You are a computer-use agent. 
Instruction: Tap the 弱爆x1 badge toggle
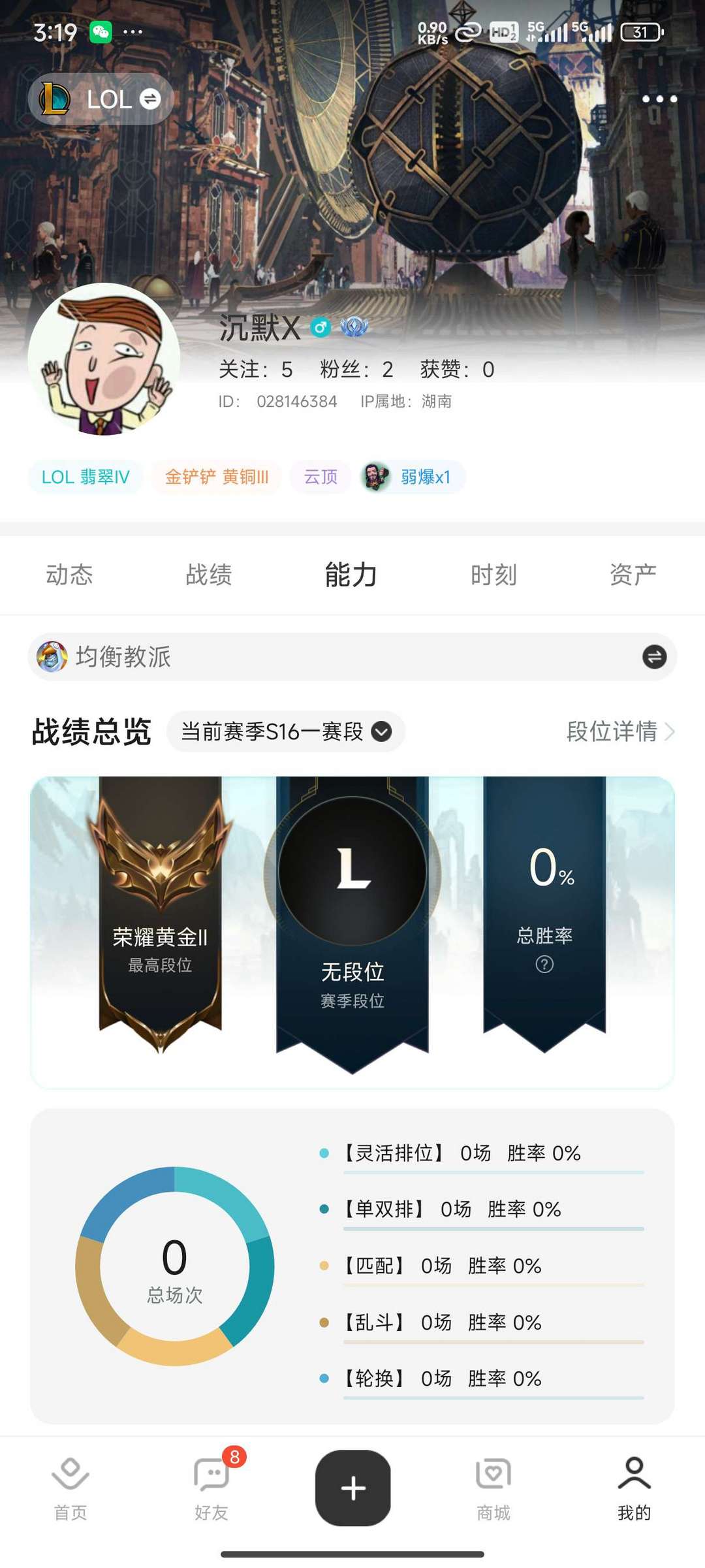tap(409, 477)
